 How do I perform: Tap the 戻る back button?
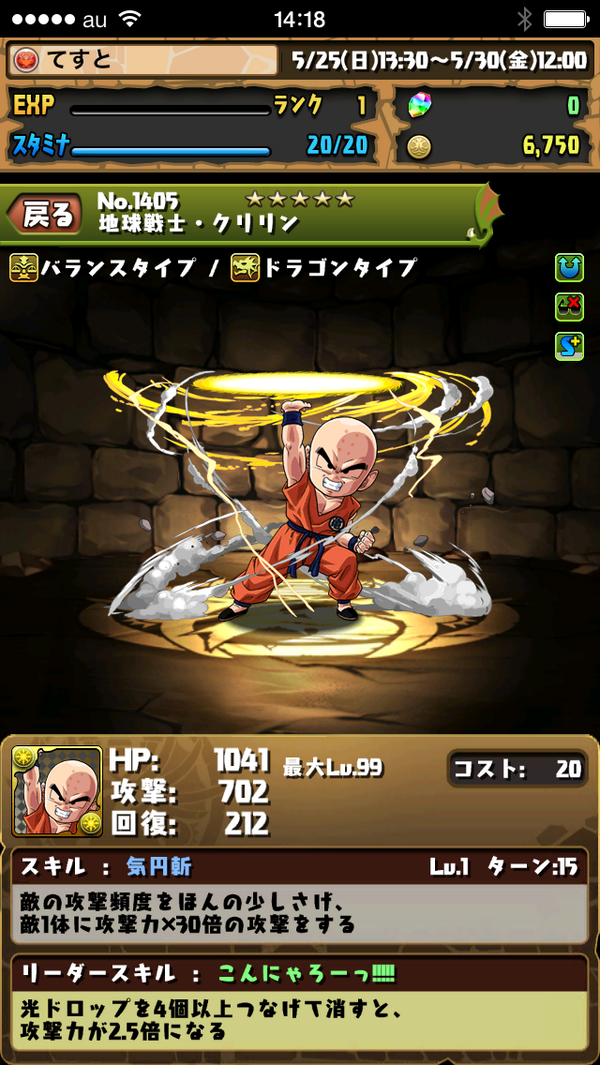(x=46, y=213)
